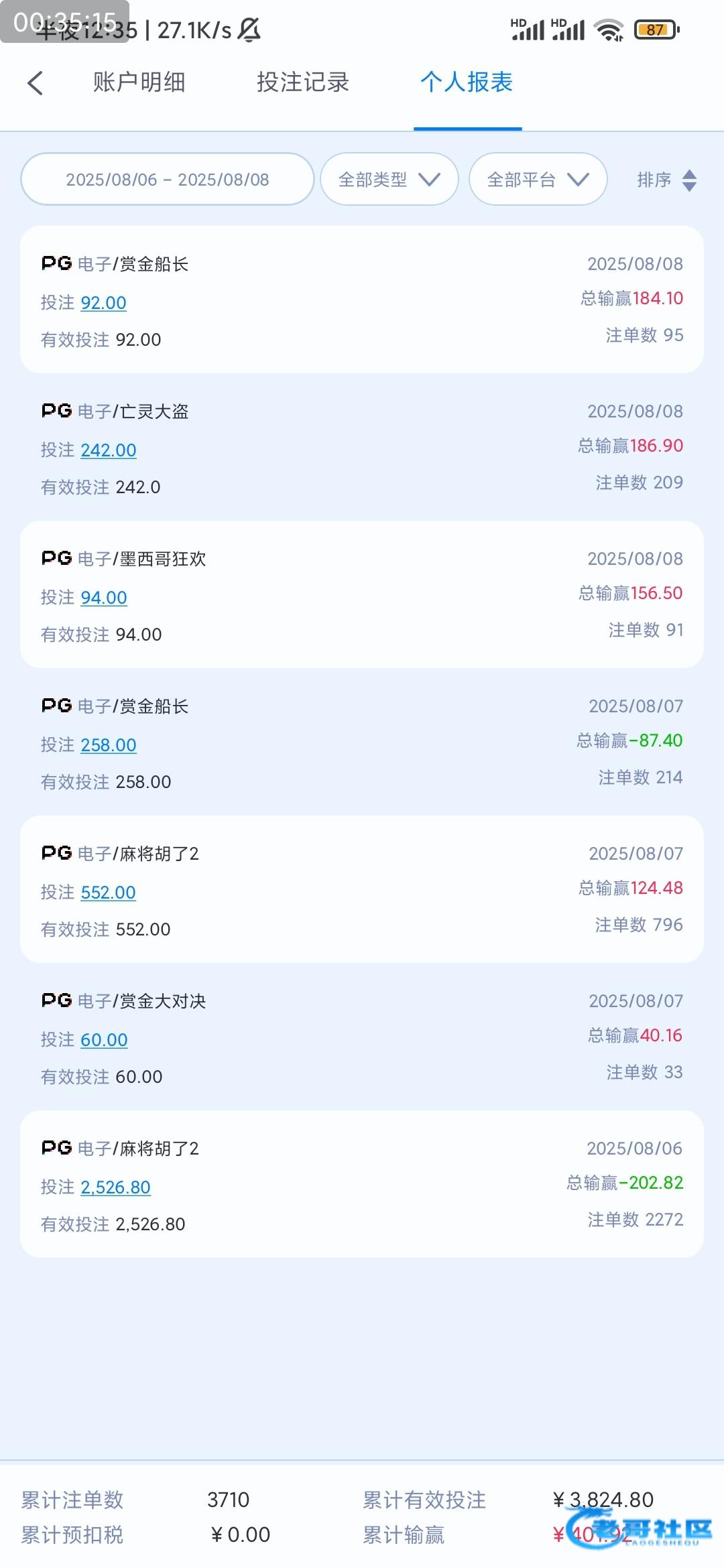
Task: Open the date range 2025/08/06 – 2025/08/08 picker
Action: [x=168, y=179]
